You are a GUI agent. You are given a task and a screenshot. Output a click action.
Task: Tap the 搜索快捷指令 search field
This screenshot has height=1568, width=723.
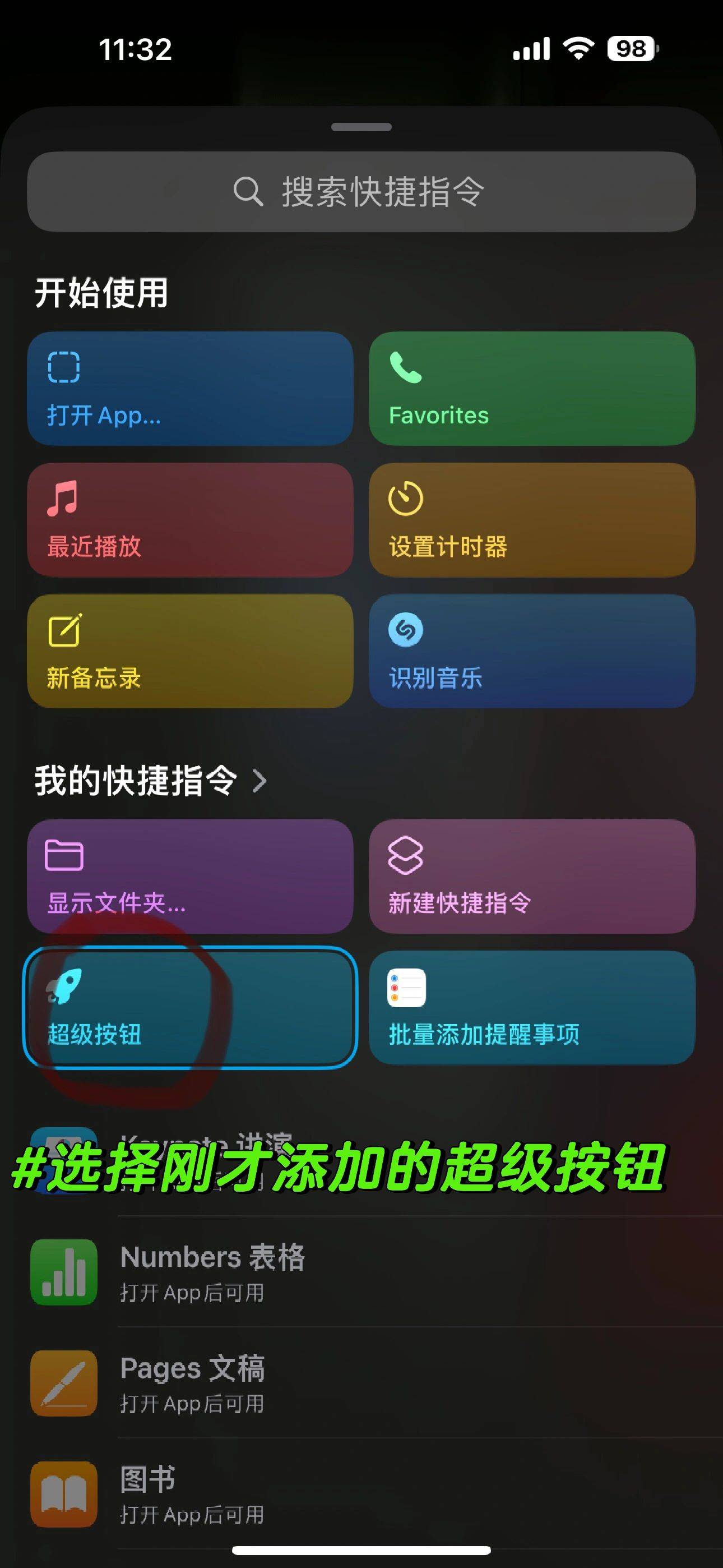point(361,192)
